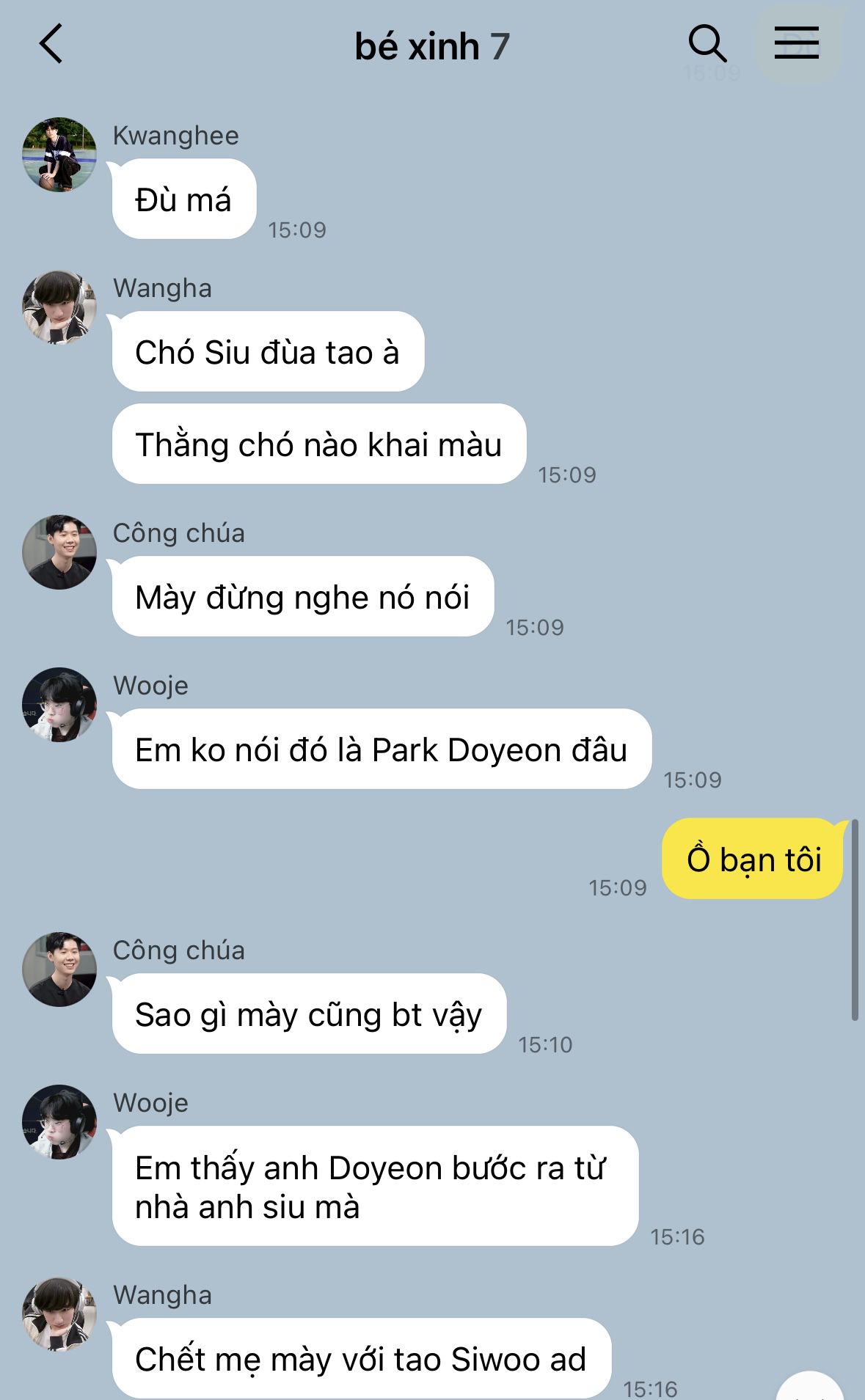
Task: Tap Wangha's avatar beside "Chó Siu đùa tao à"
Action: tap(59, 307)
